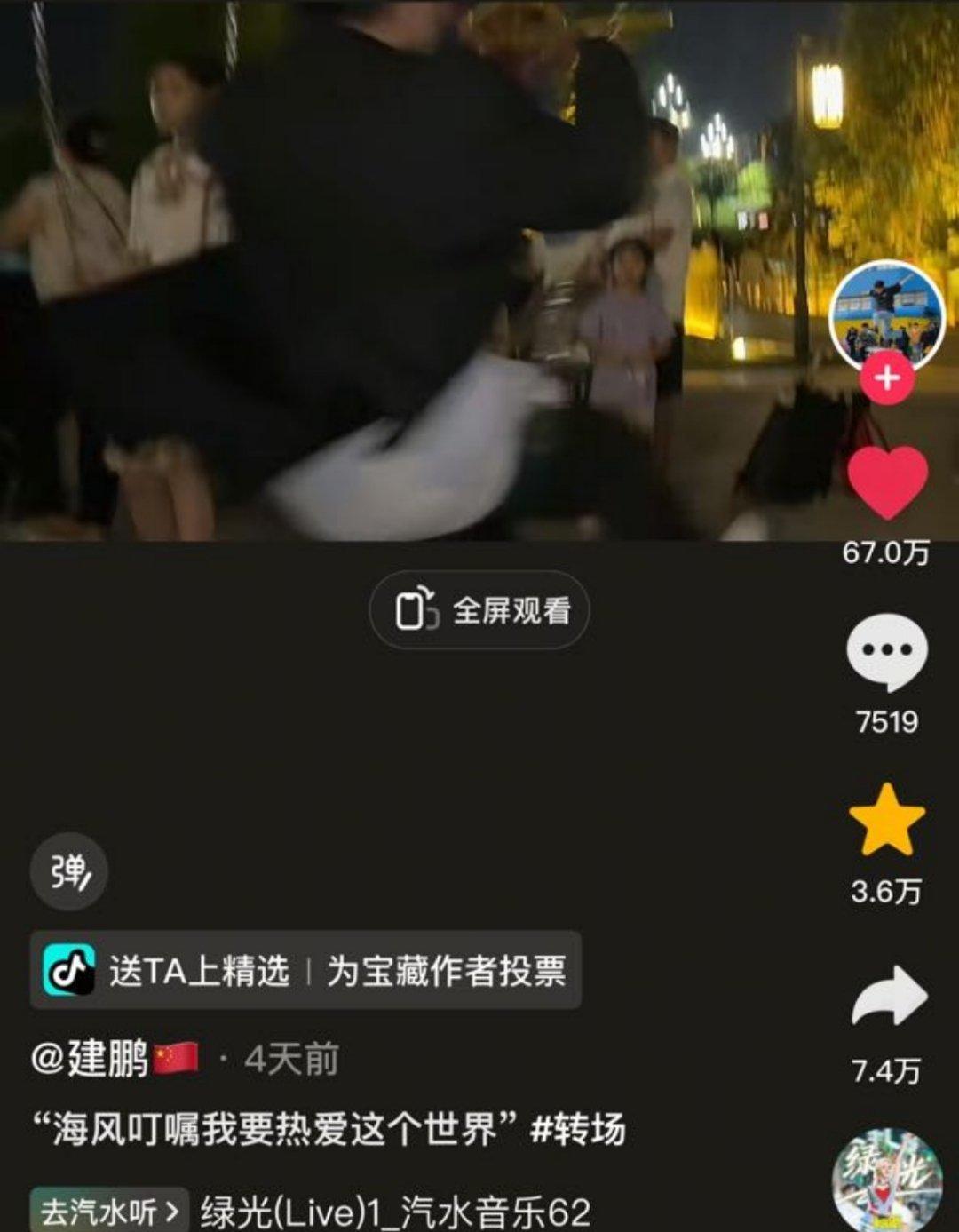The height and width of the screenshot is (1232, 959).
Task: Share the video with the arrow icon
Action: click(x=888, y=997)
